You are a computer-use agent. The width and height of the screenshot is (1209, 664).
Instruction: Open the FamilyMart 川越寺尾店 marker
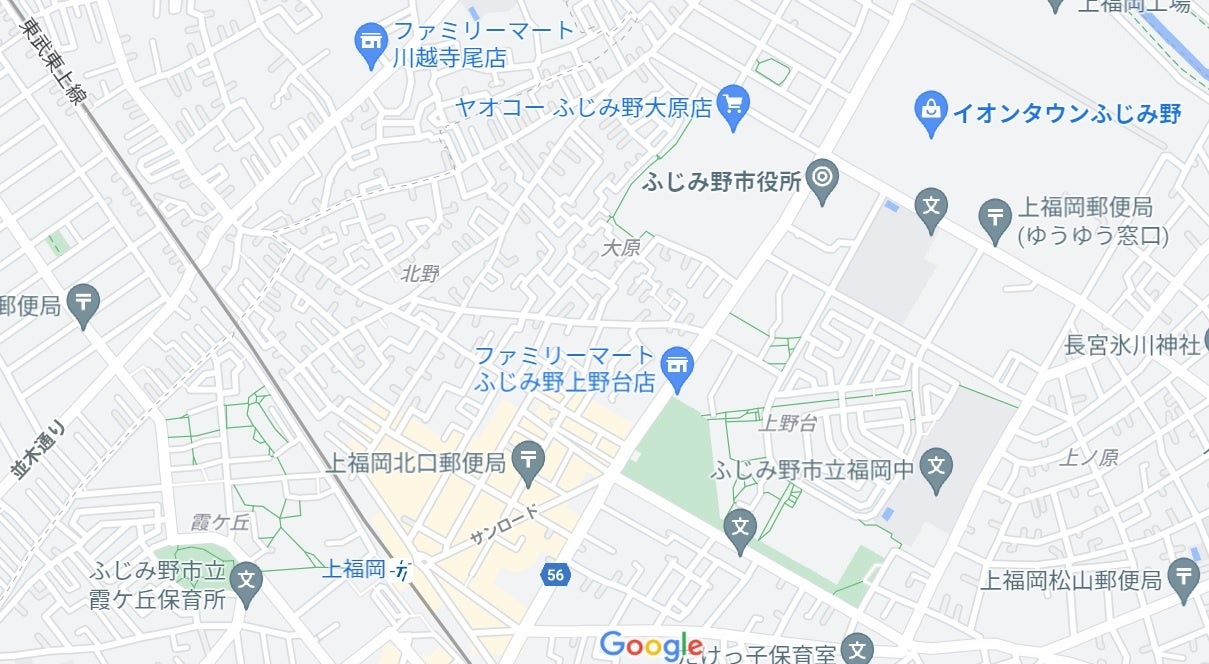[x=371, y=44]
